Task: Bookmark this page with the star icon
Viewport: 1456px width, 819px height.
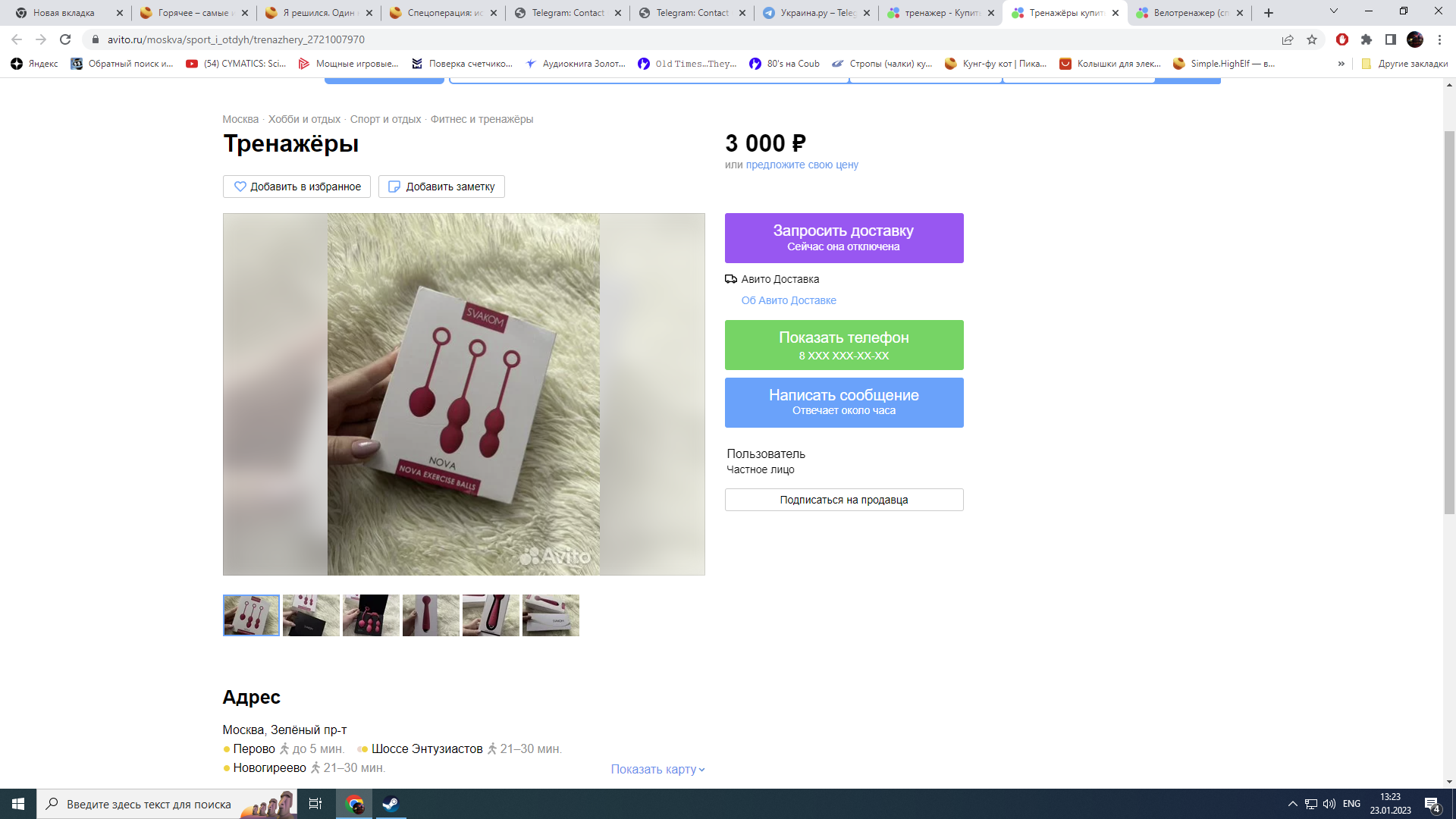Action: click(1312, 39)
